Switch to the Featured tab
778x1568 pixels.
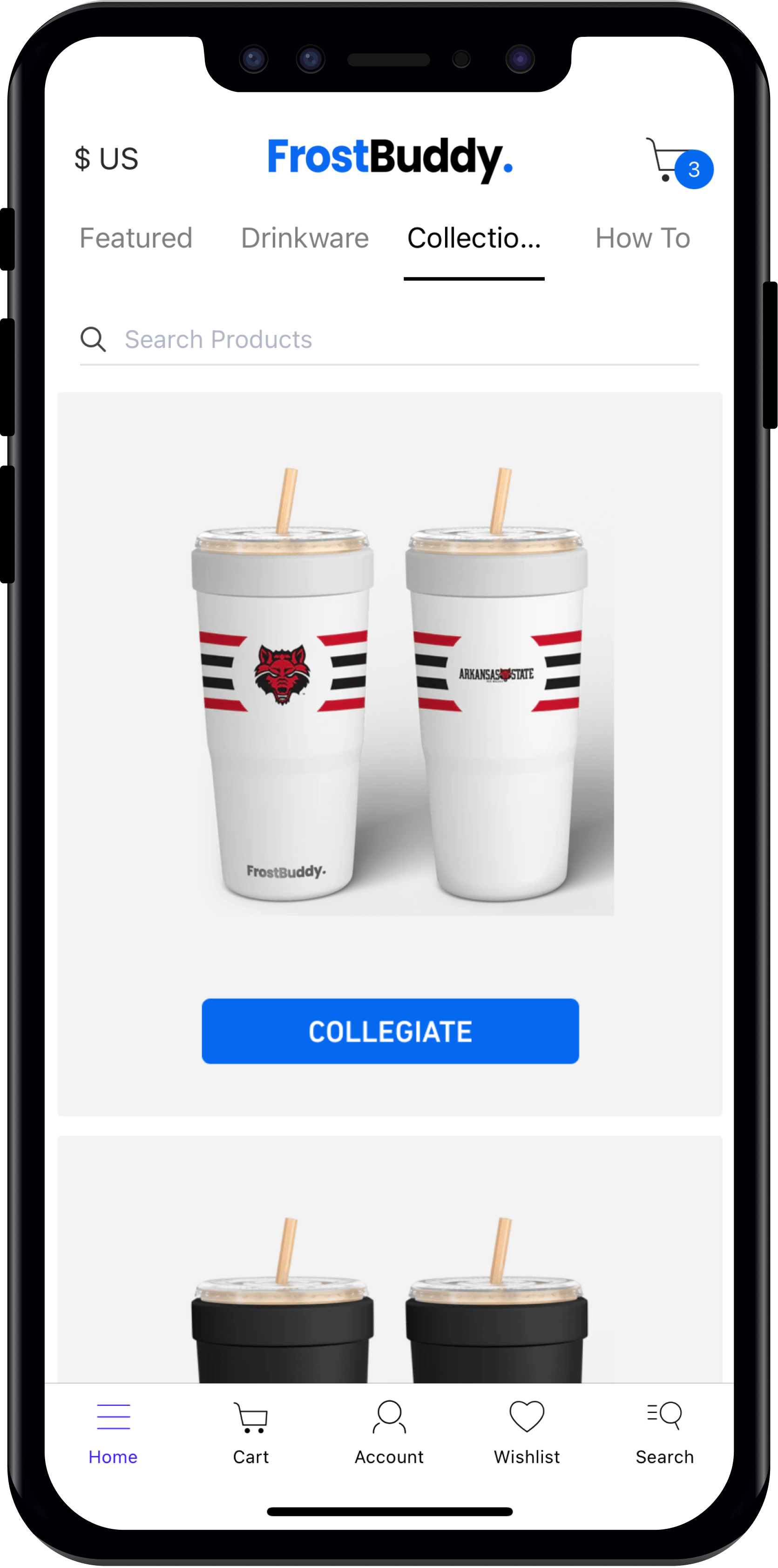(135, 238)
